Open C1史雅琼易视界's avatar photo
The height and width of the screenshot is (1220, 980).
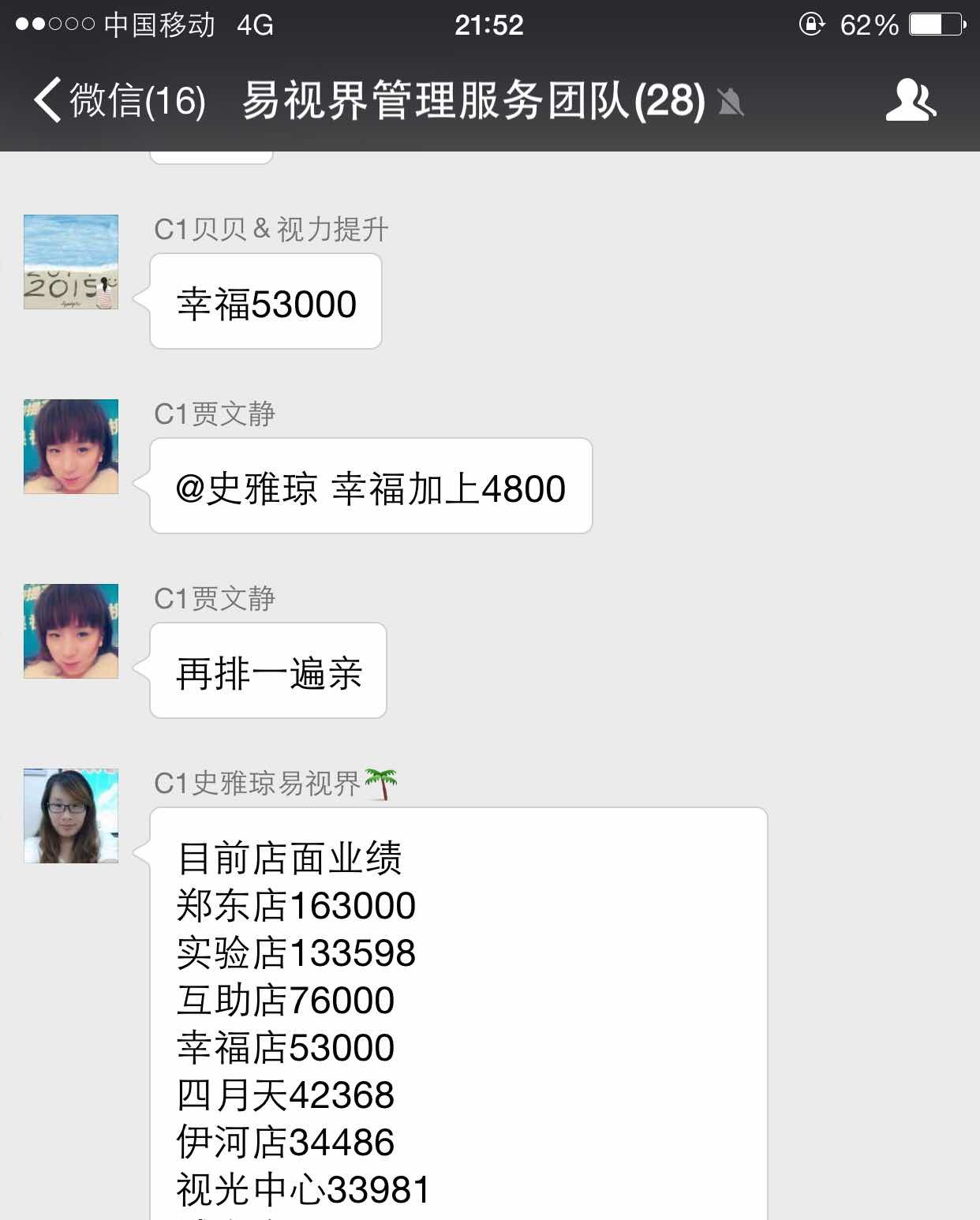pos(69,814)
